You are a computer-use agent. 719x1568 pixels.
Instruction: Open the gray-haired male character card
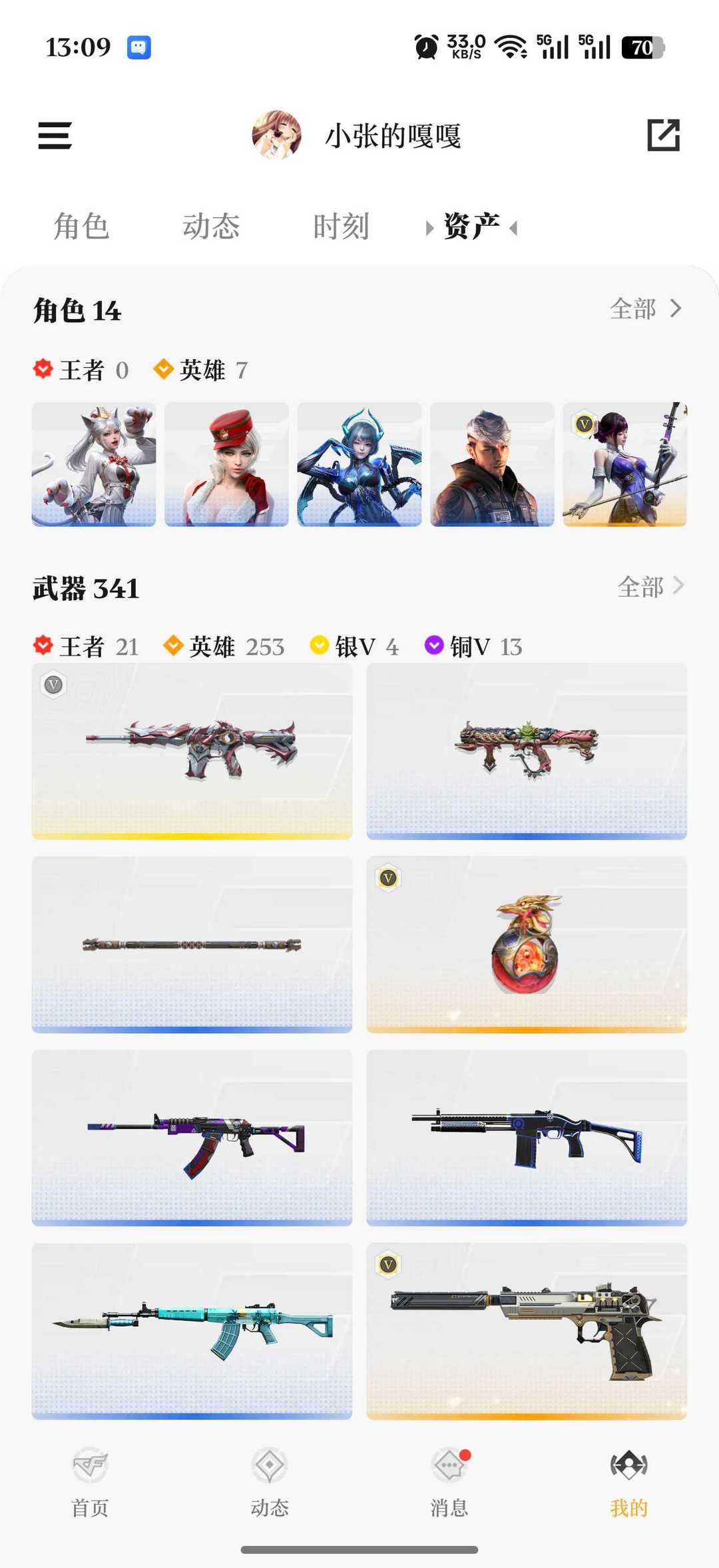492,464
